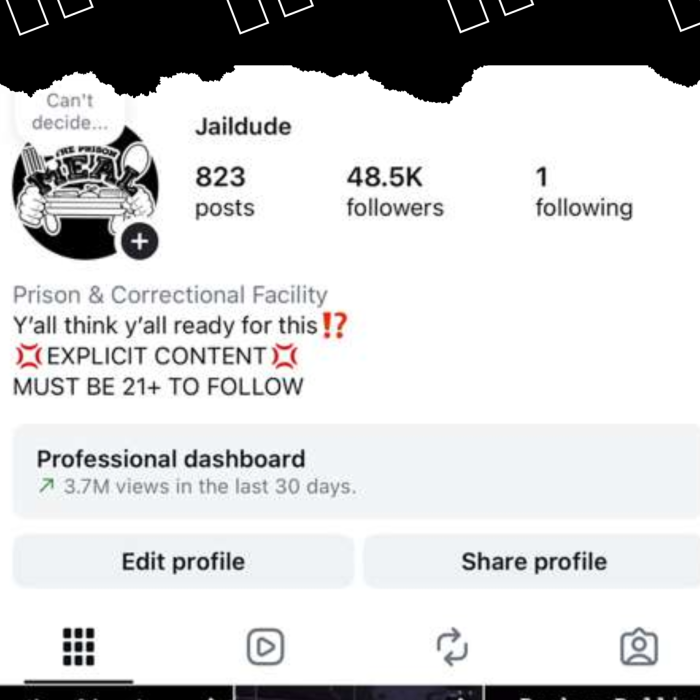View the 48.5K followers list
This screenshot has height=700, width=700.
[x=394, y=192]
